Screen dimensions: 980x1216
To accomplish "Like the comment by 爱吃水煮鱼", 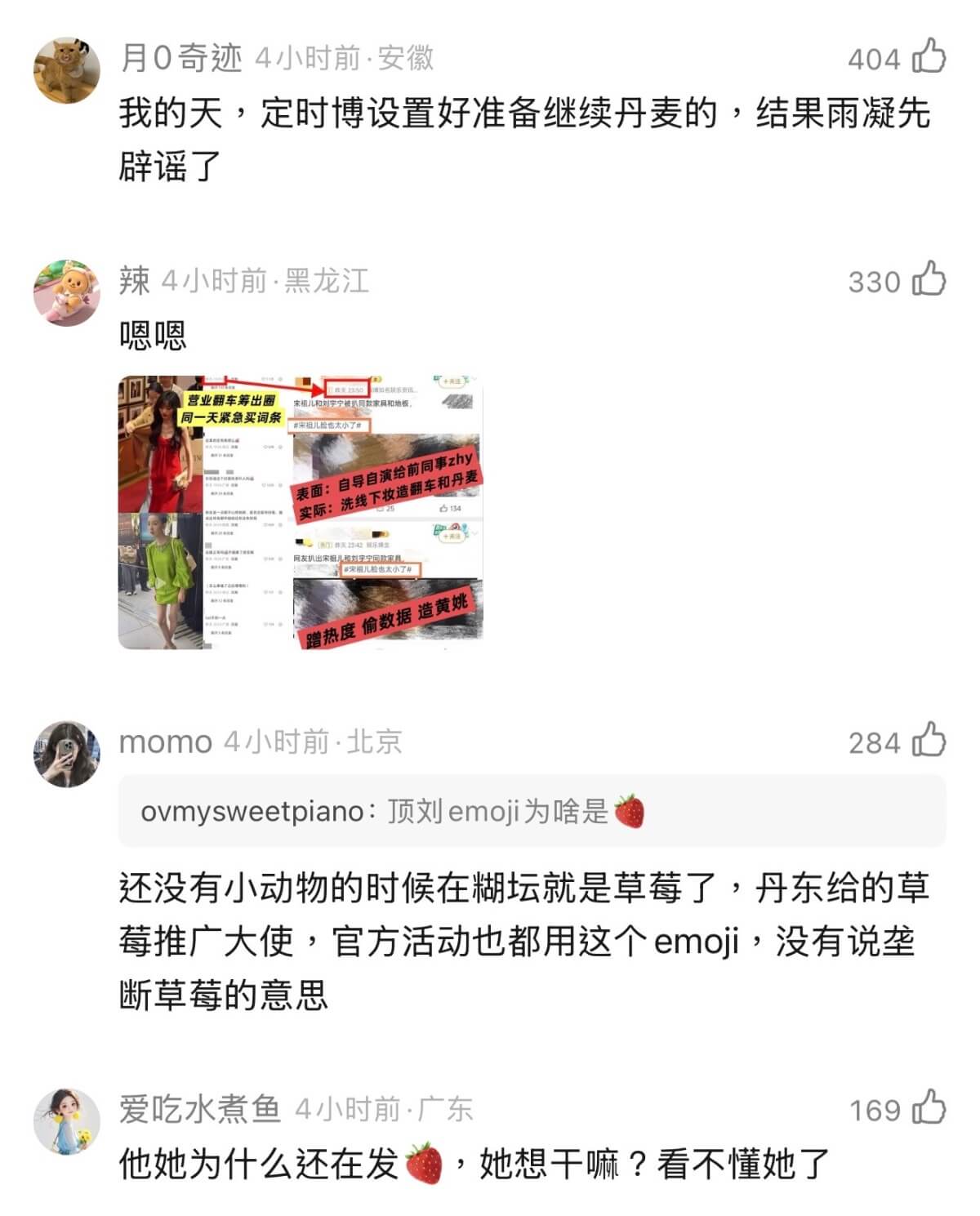I will click(x=929, y=1108).
